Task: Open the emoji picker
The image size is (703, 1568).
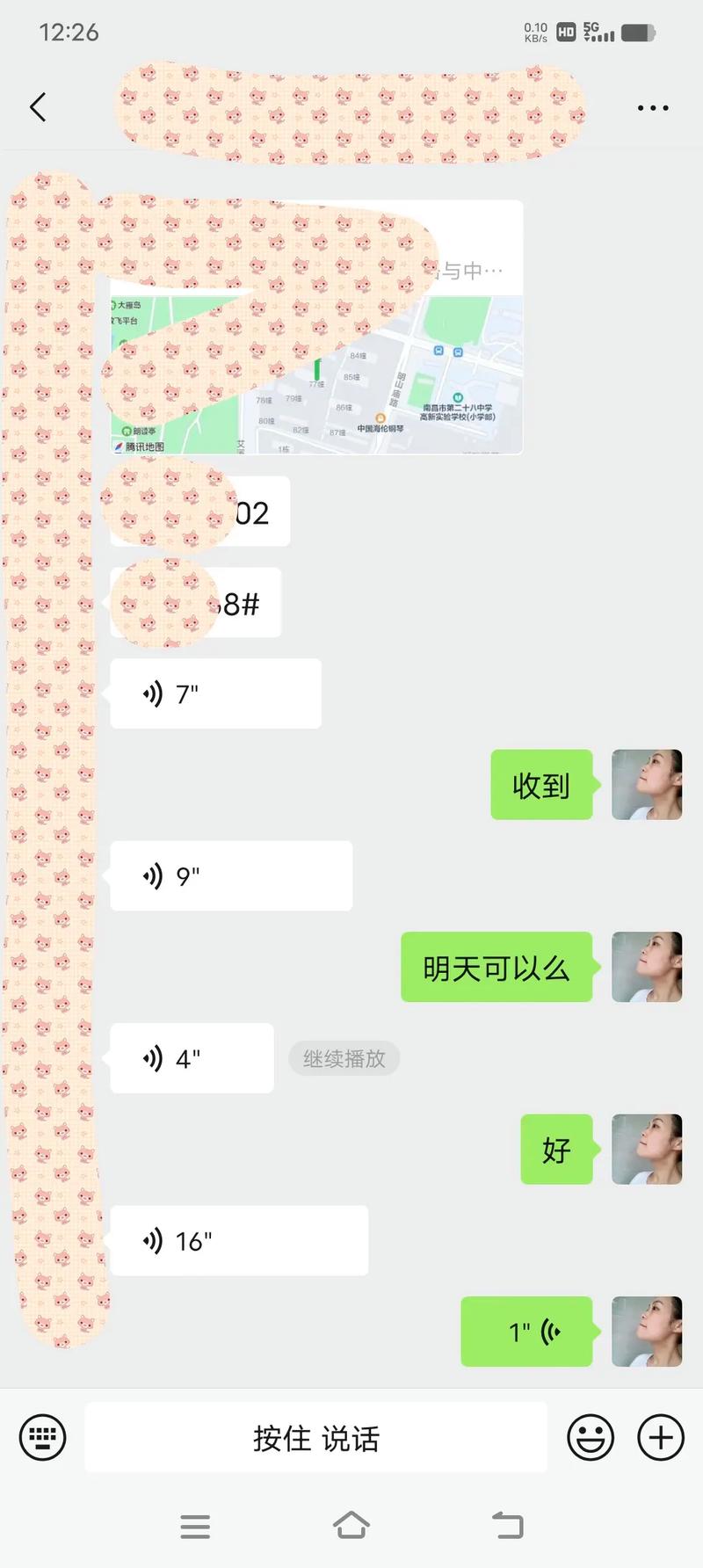Action: click(591, 1437)
